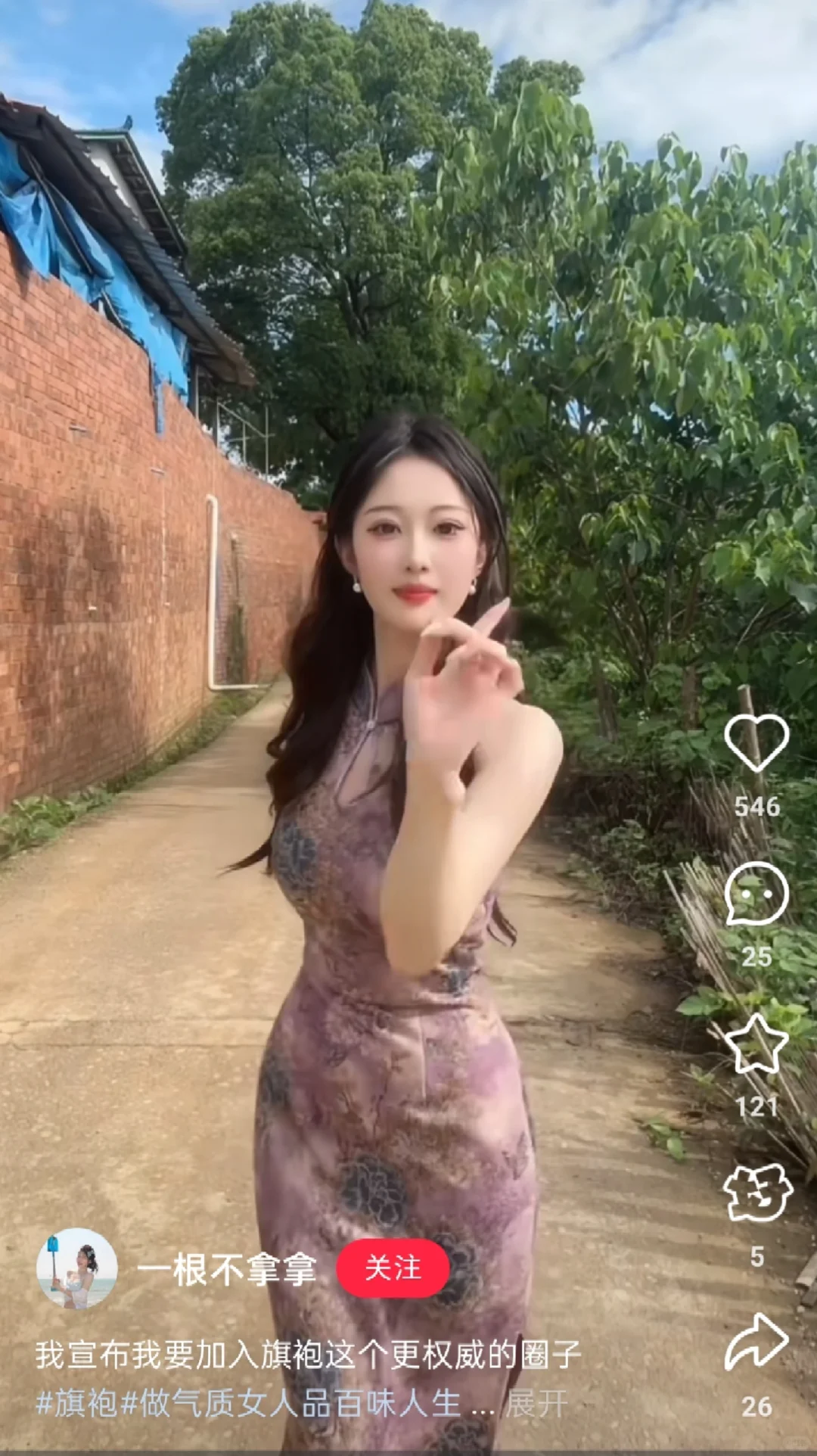Tap the 好 reaction icon
The width and height of the screenshot is (817, 1456).
(x=757, y=1193)
